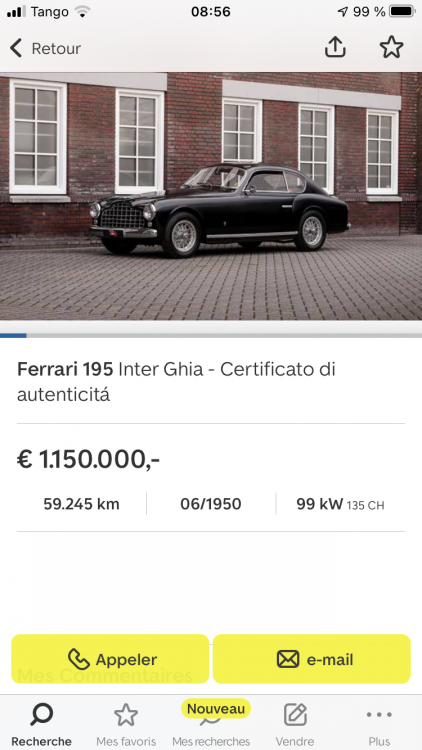Contact the seller by e-mail
422x750 pixels.
tap(312, 659)
